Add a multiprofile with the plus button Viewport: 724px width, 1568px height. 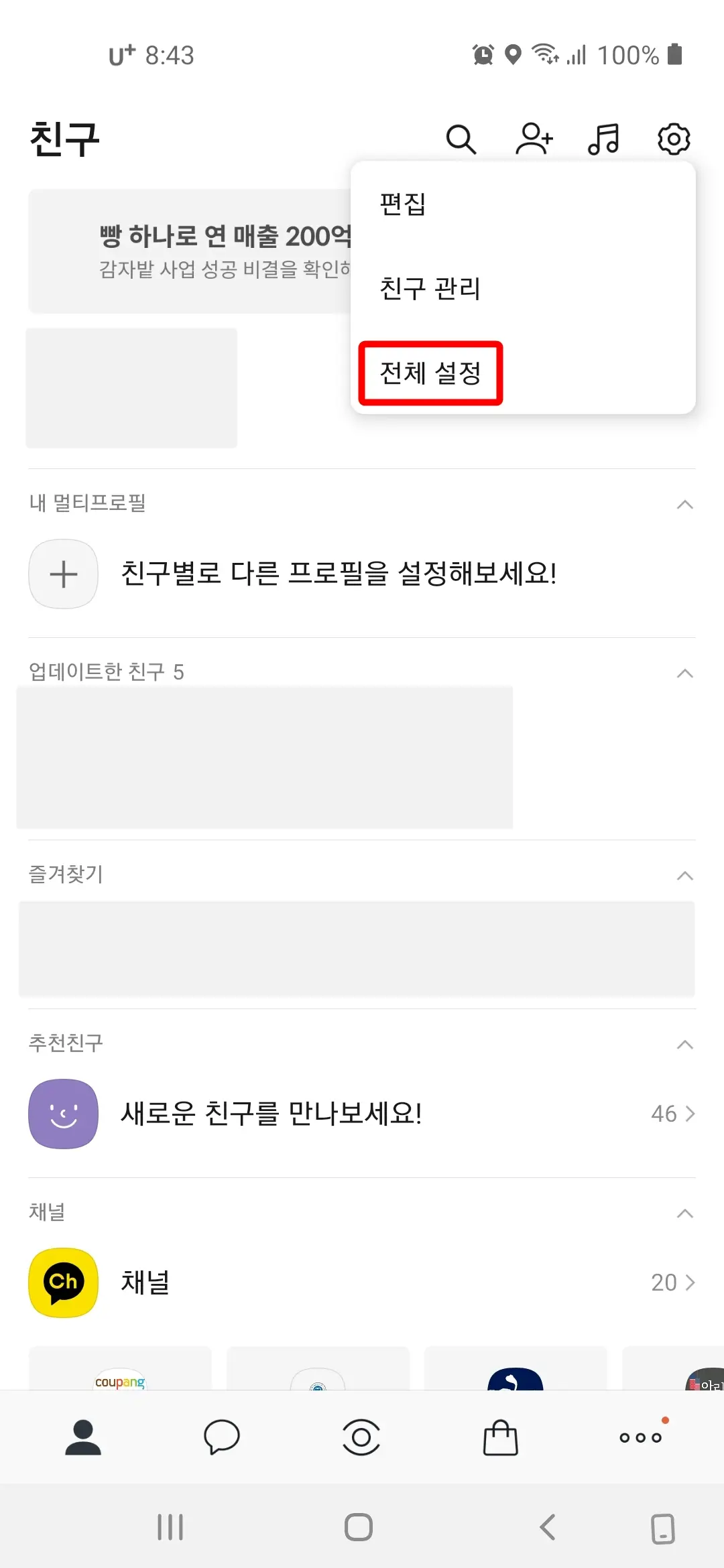(64, 574)
